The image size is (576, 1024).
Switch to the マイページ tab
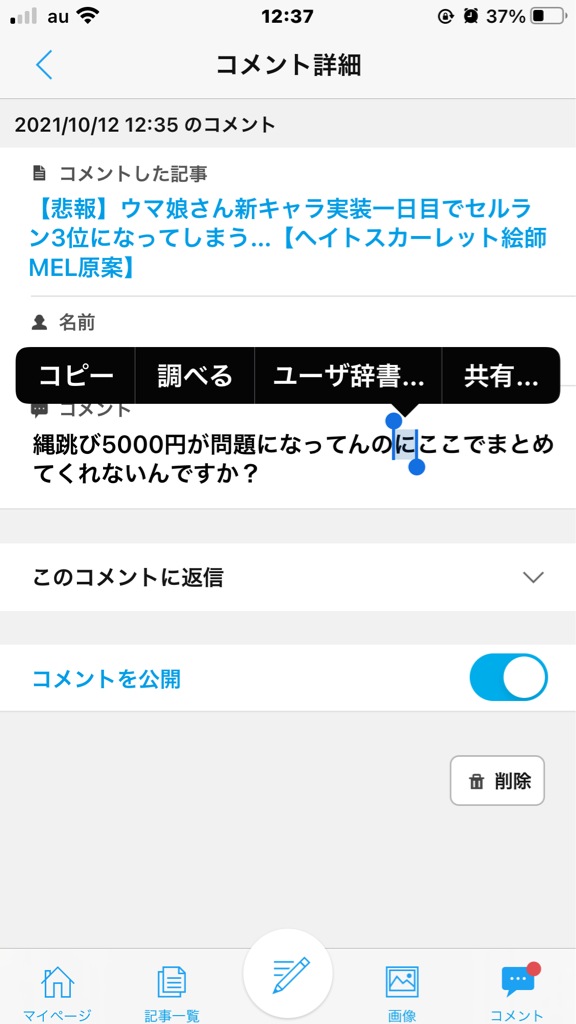click(x=57, y=993)
